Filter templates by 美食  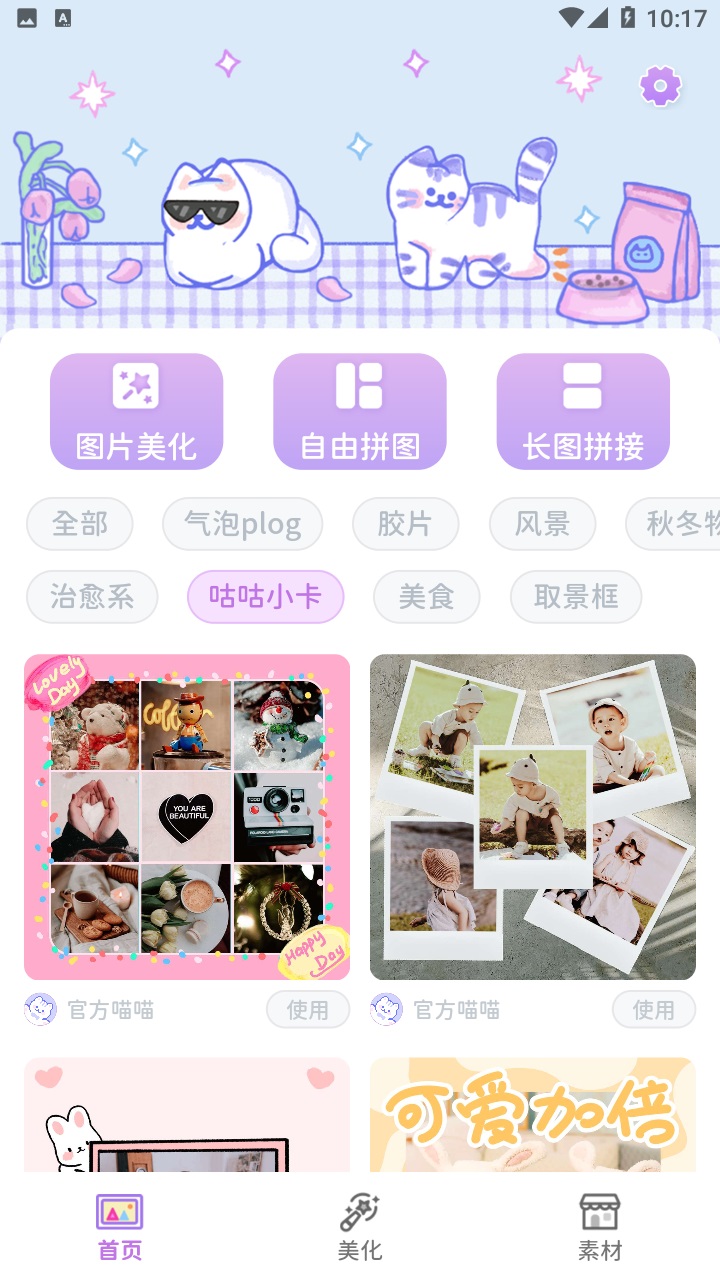[426, 597]
